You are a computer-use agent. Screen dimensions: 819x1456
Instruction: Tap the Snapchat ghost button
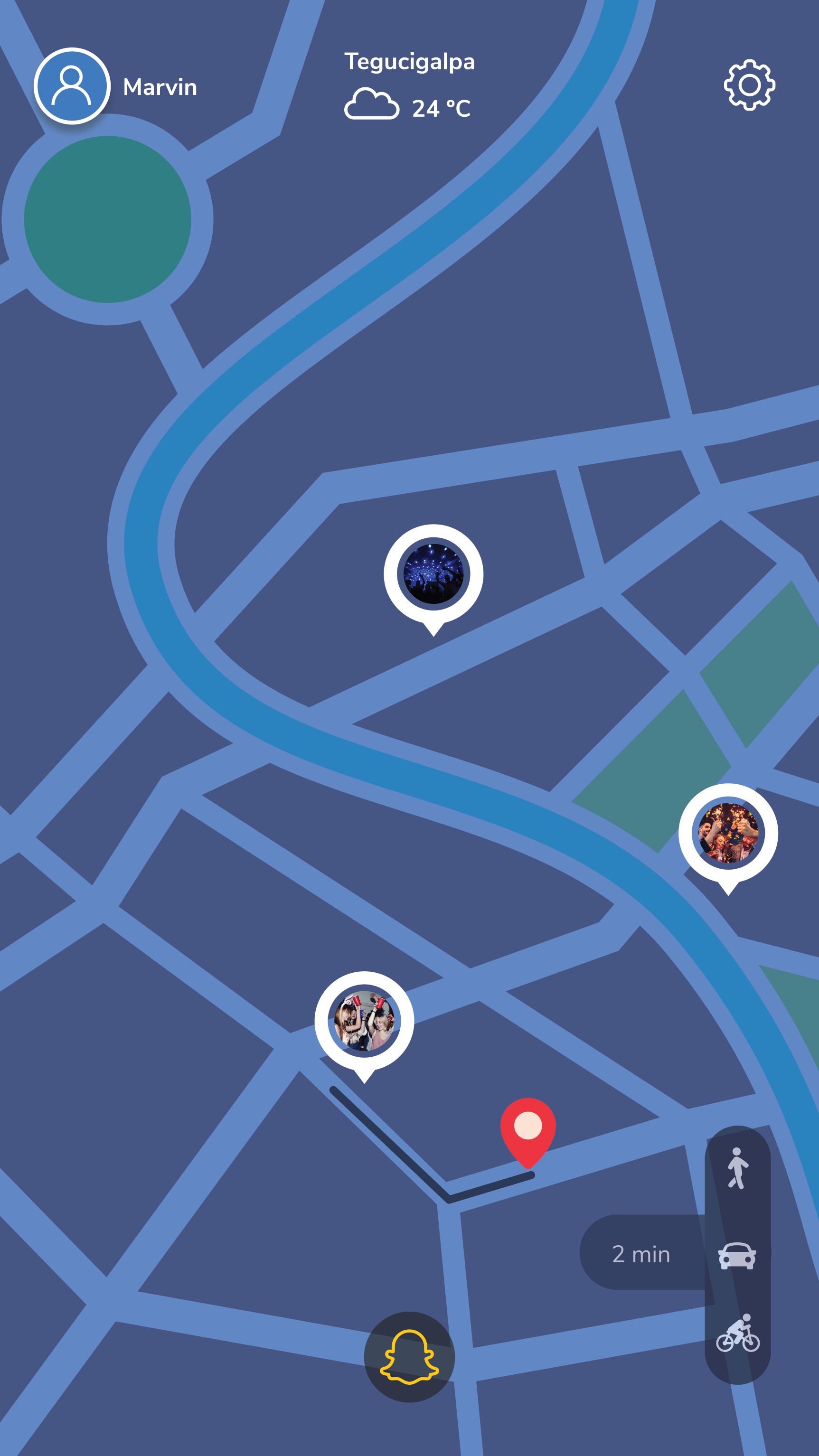click(409, 1356)
